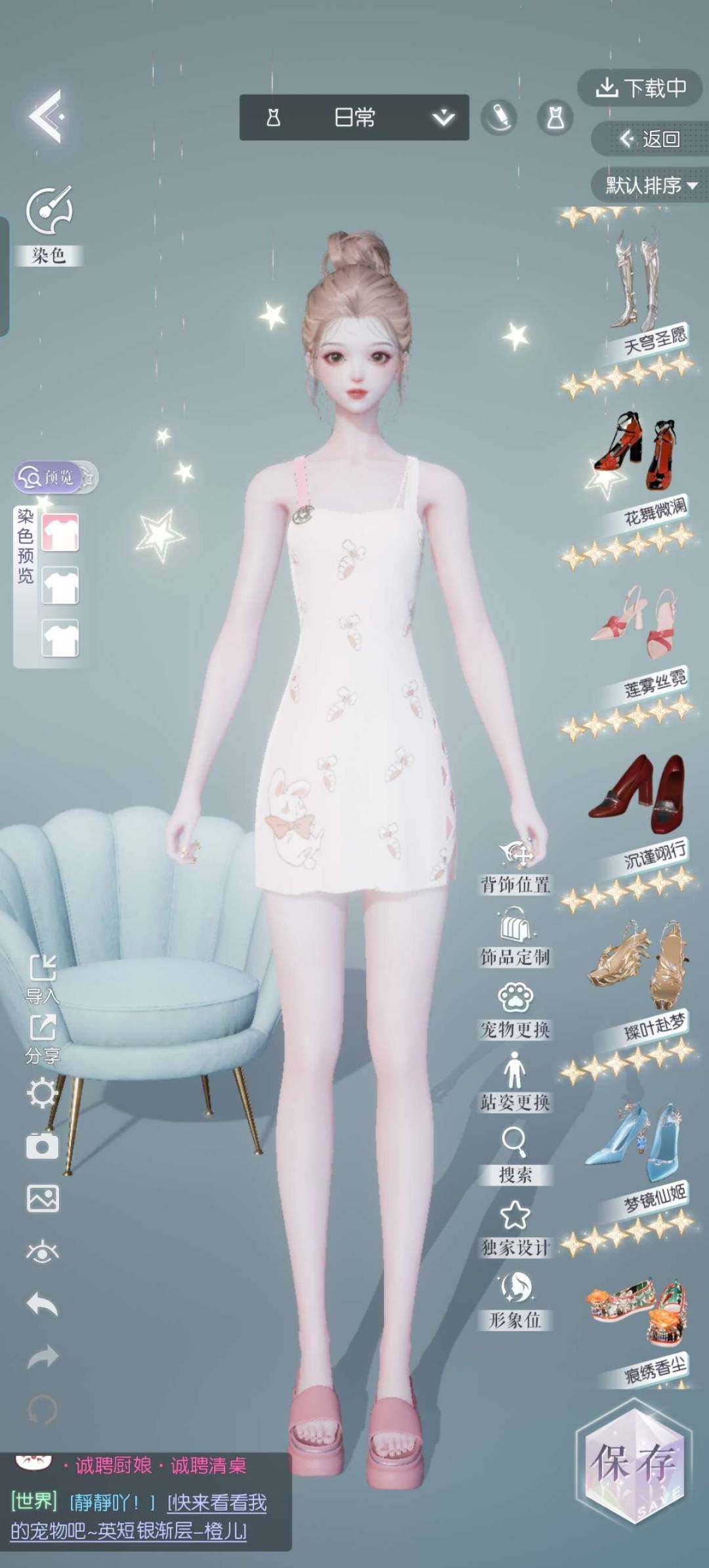Open the 染色 dye tool

[x=49, y=223]
